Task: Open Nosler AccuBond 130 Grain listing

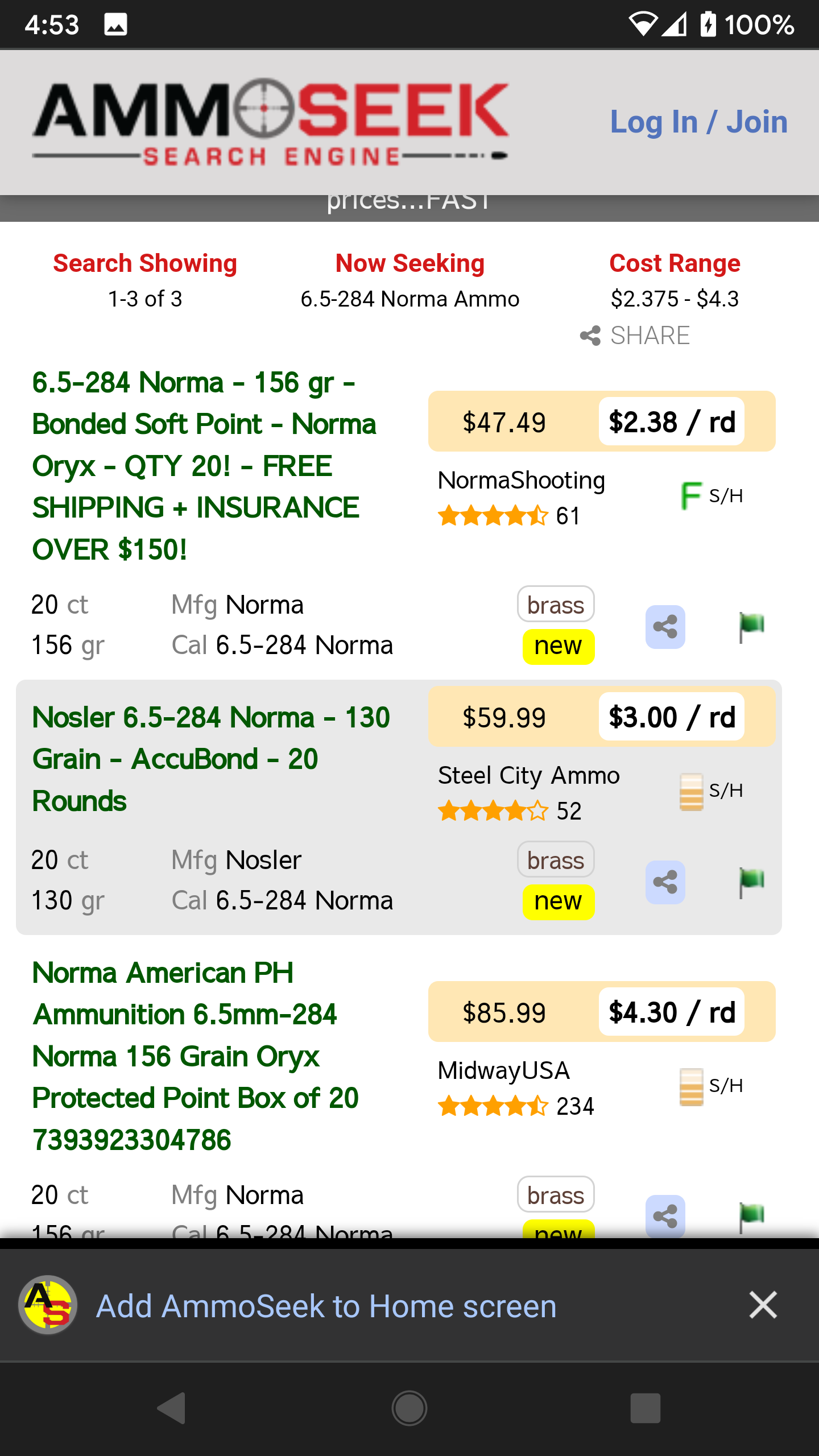Action: click(x=211, y=759)
